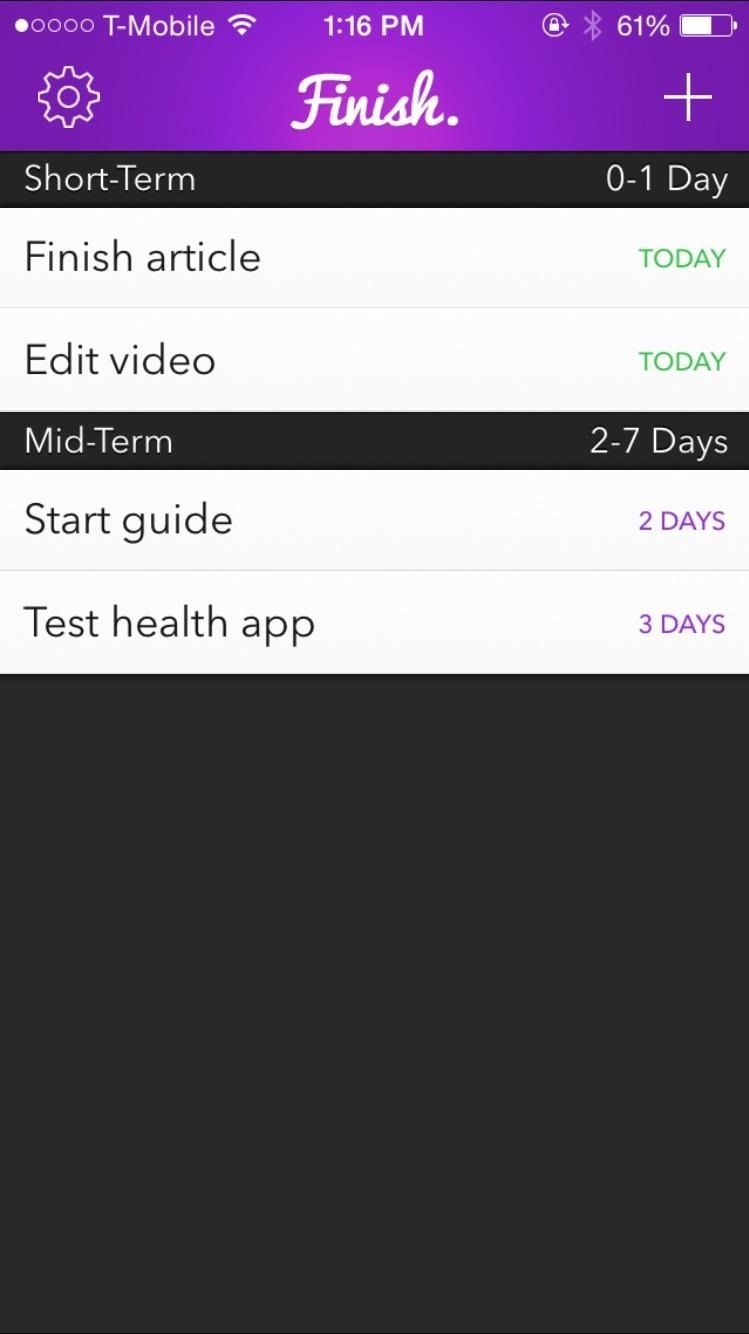View the Test health app task
The width and height of the screenshot is (749, 1334).
[169, 623]
